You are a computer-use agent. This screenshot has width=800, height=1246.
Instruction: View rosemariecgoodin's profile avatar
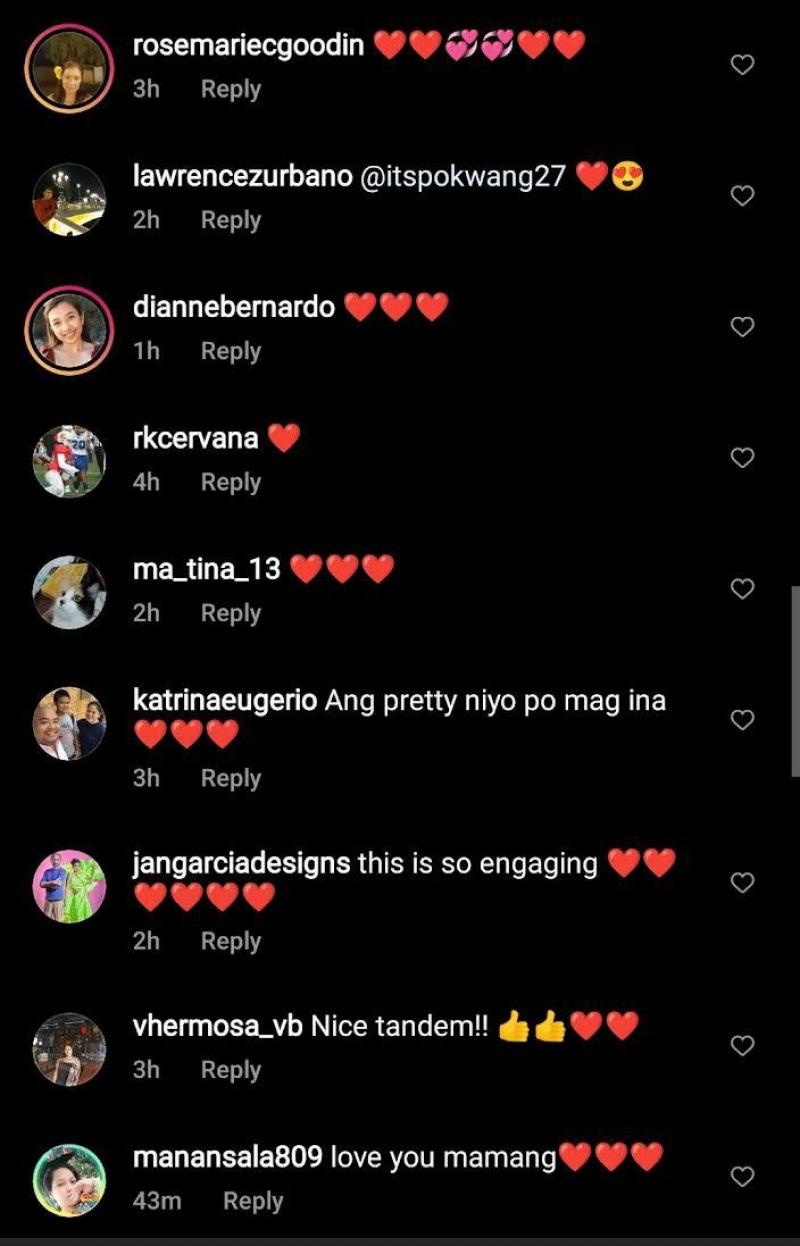(x=69, y=67)
